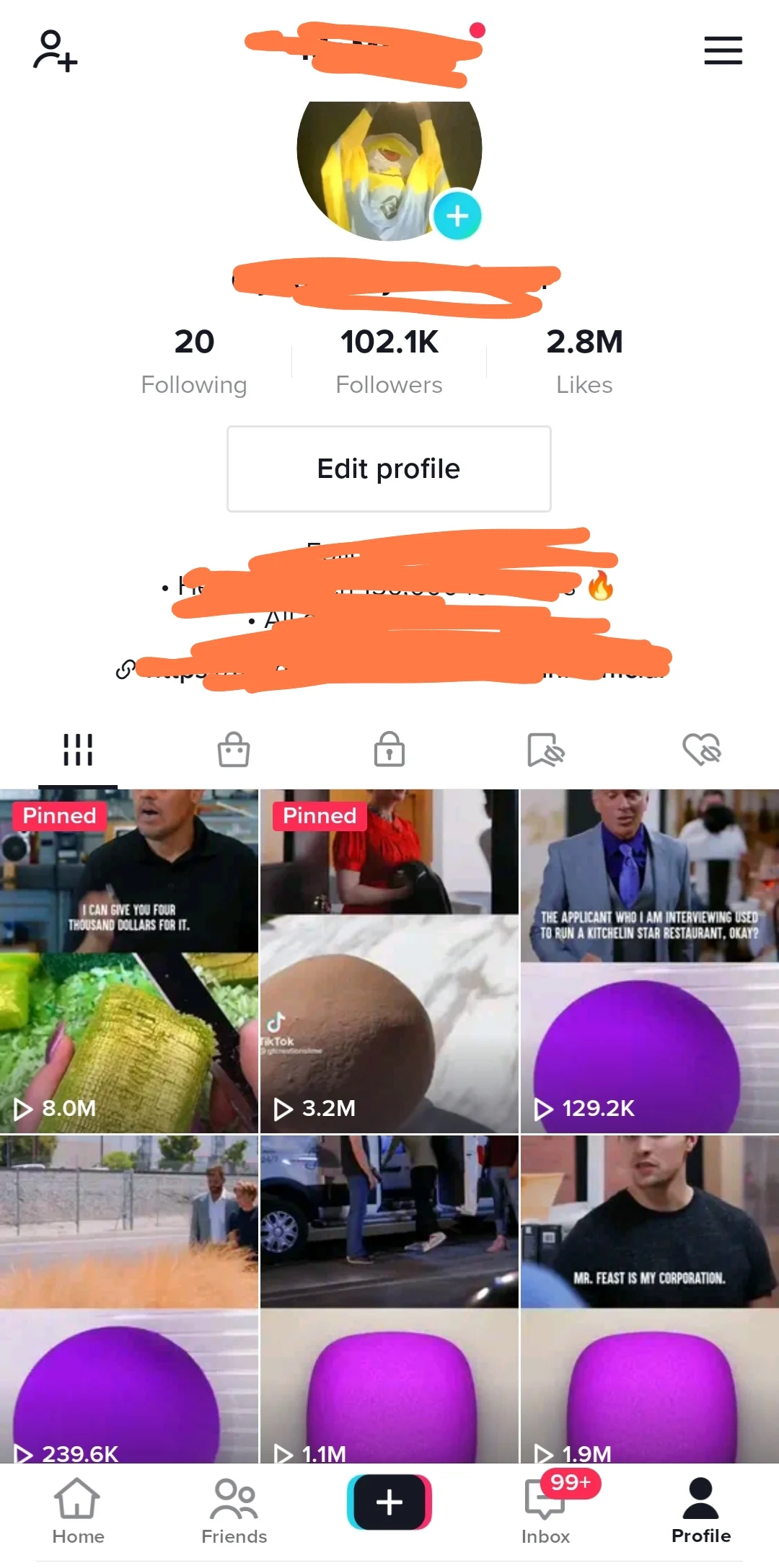This screenshot has width=779, height=1568.
Task: Open the pinned video with 3.2M views
Action: coord(389,961)
